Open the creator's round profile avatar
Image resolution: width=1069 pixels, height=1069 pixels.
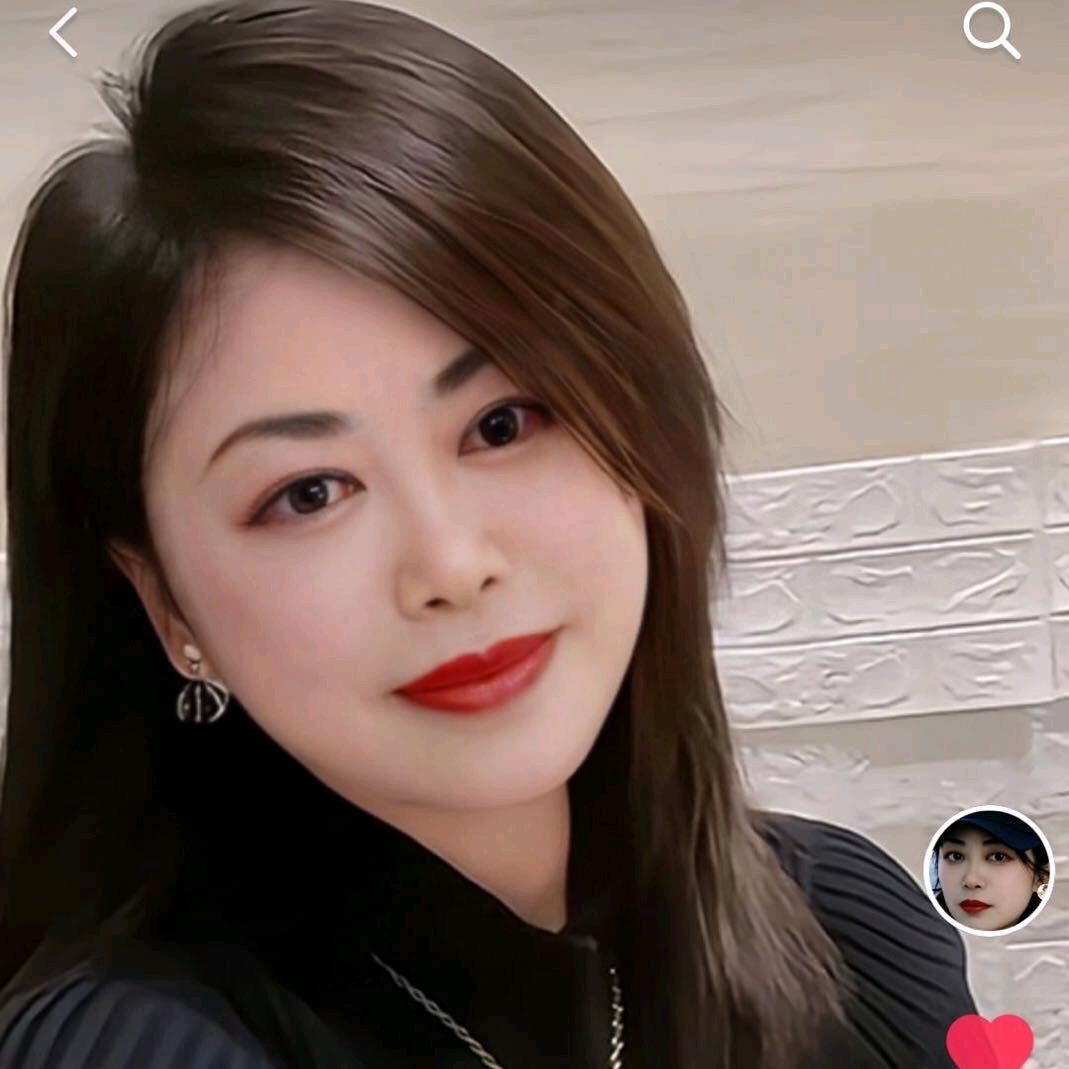[x=988, y=871]
